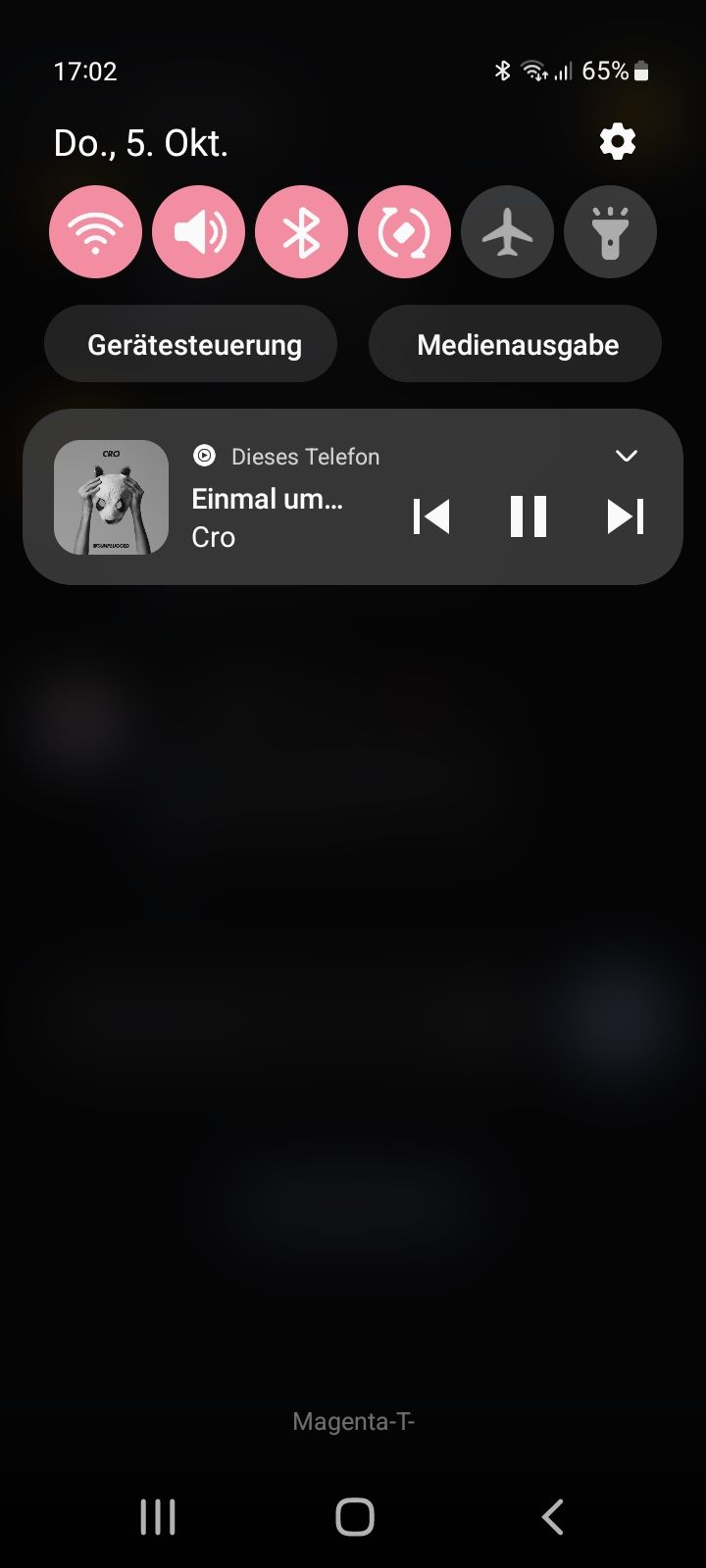Tap the system back button
This screenshot has height=1568, width=706.
click(x=553, y=1517)
